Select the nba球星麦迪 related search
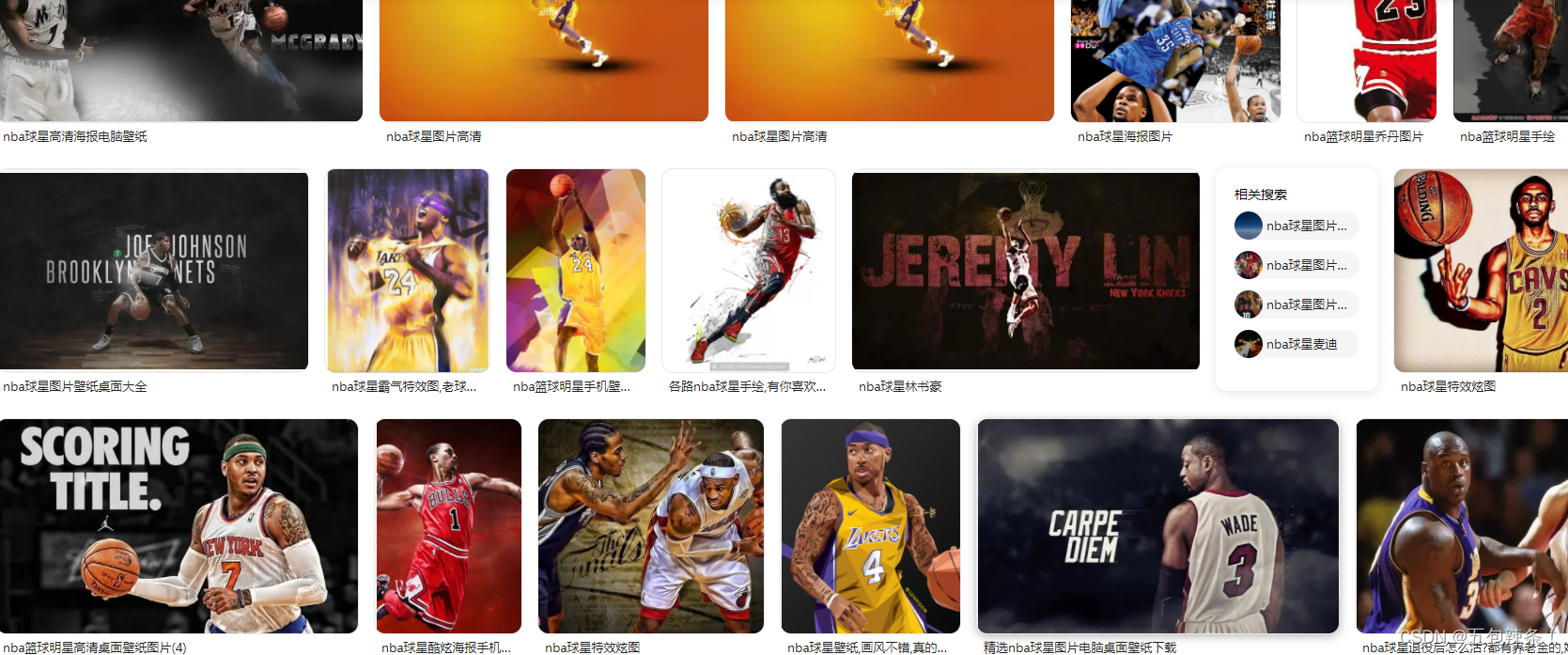Screen dimensions: 1568x655 click(x=1296, y=344)
